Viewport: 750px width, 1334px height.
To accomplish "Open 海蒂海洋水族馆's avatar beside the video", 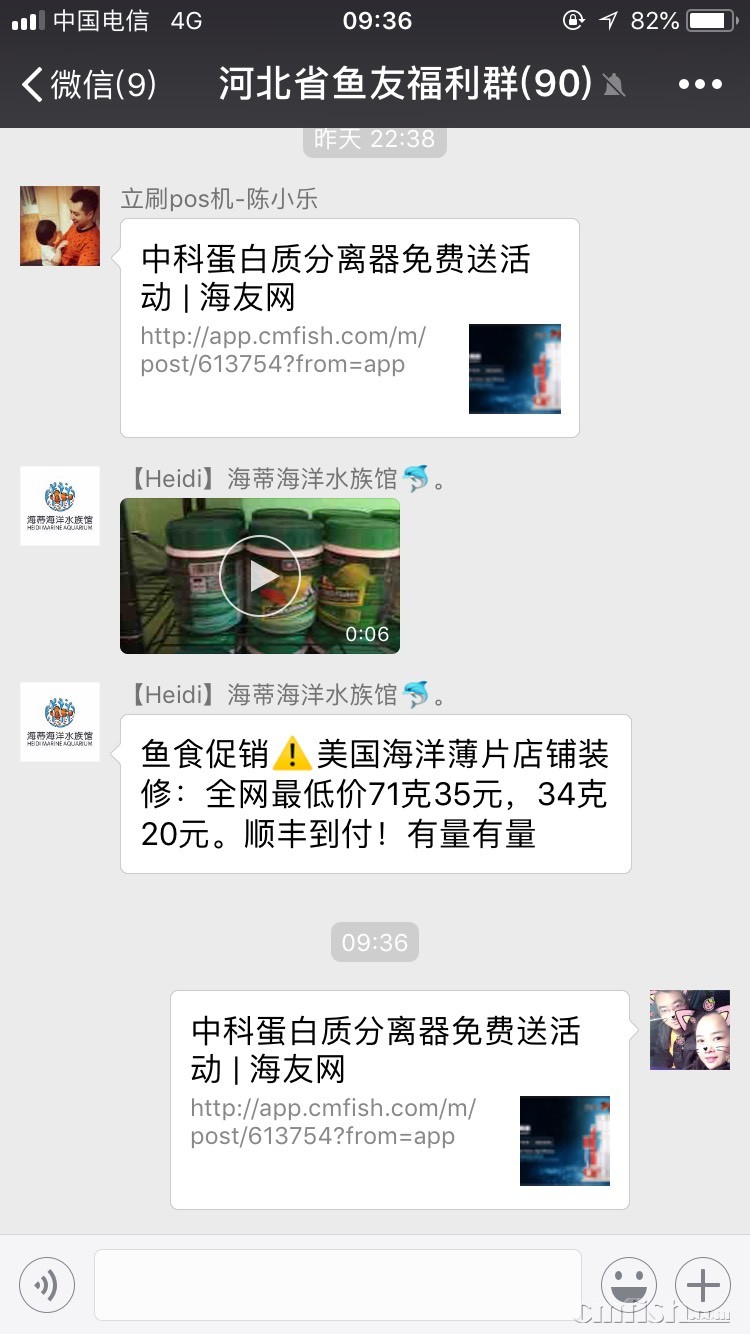I will click(x=60, y=506).
